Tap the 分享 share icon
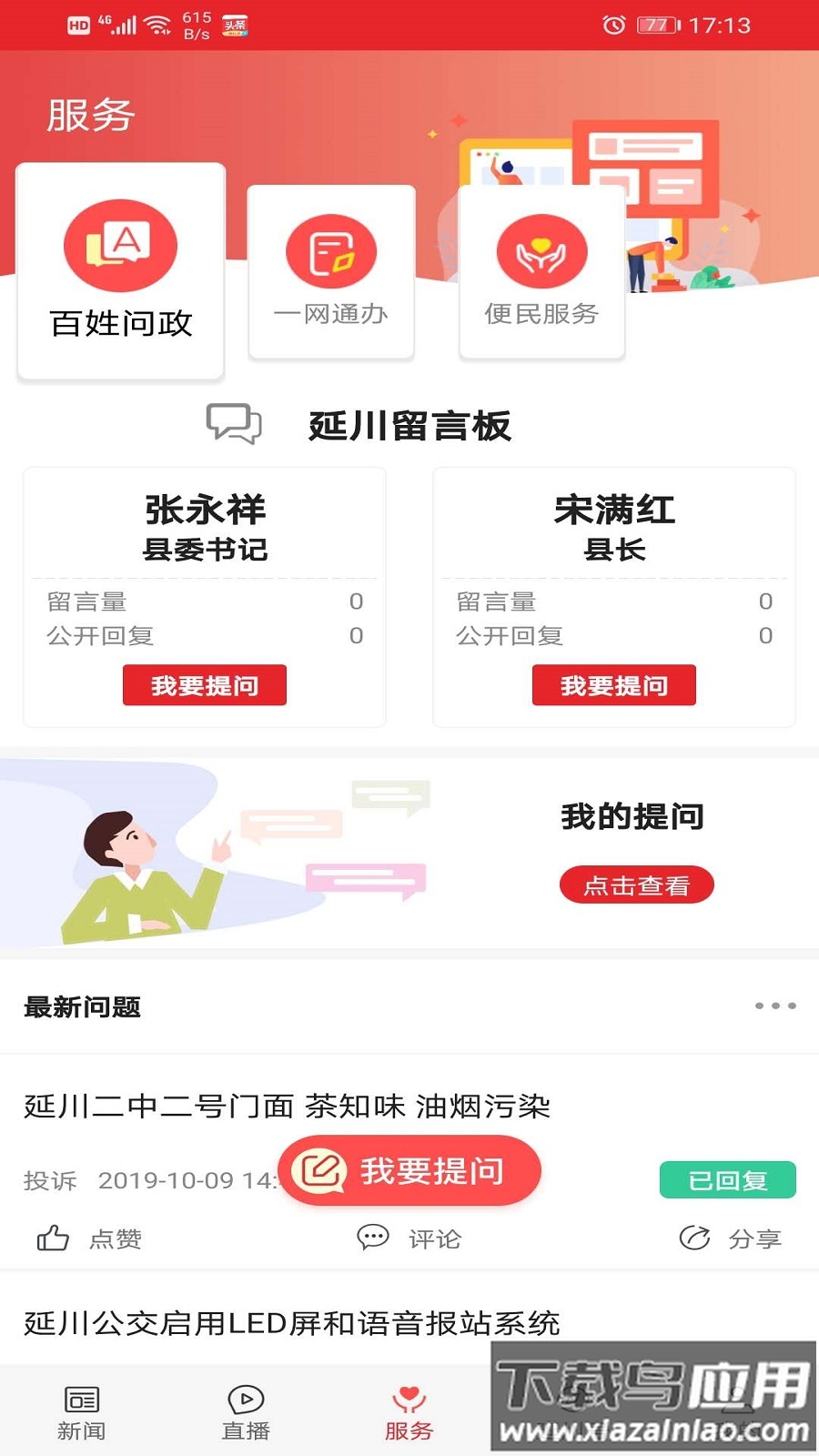The image size is (819, 1456). click(693, 1238)
